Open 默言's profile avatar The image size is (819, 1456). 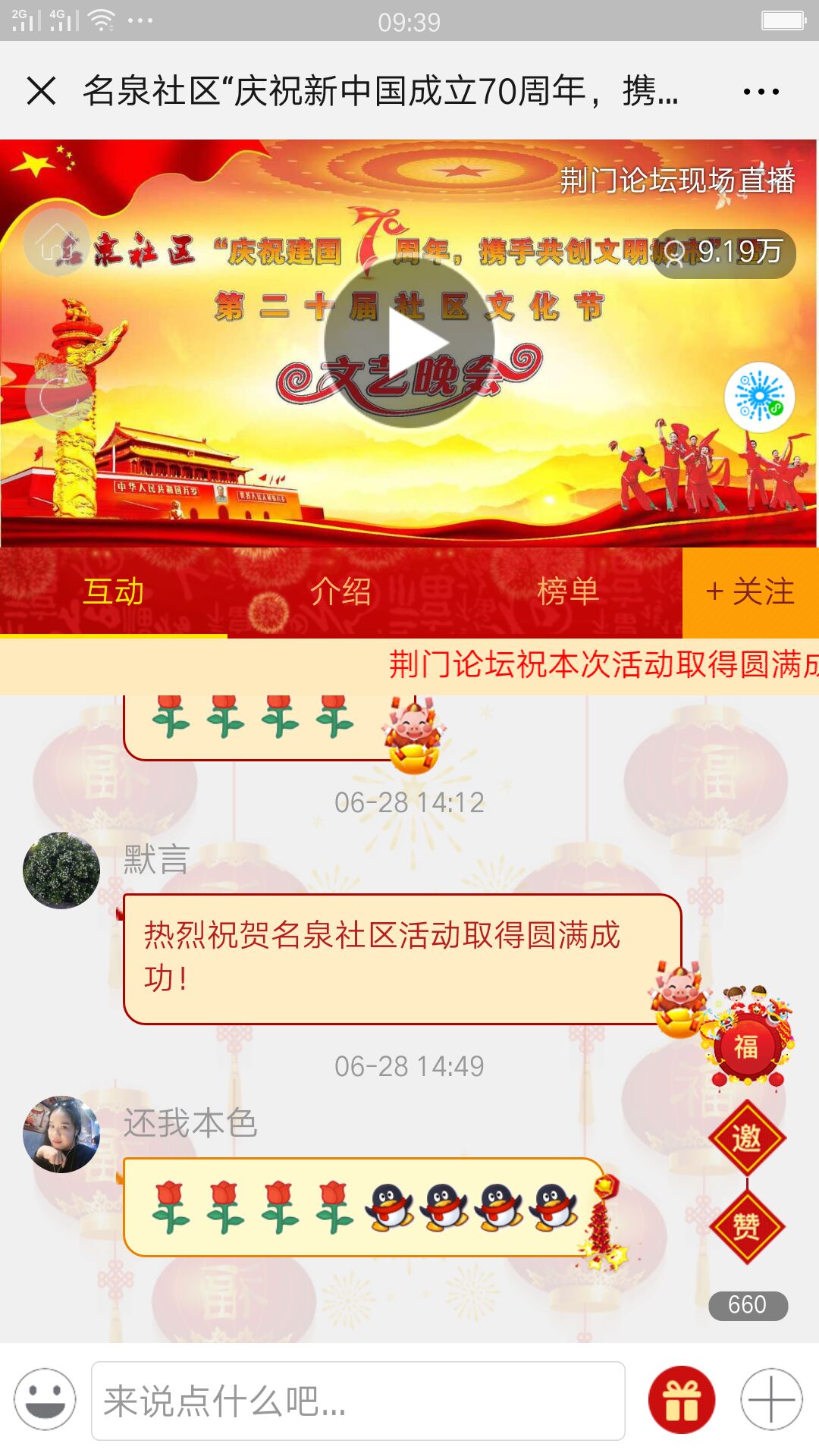(61, 871)
